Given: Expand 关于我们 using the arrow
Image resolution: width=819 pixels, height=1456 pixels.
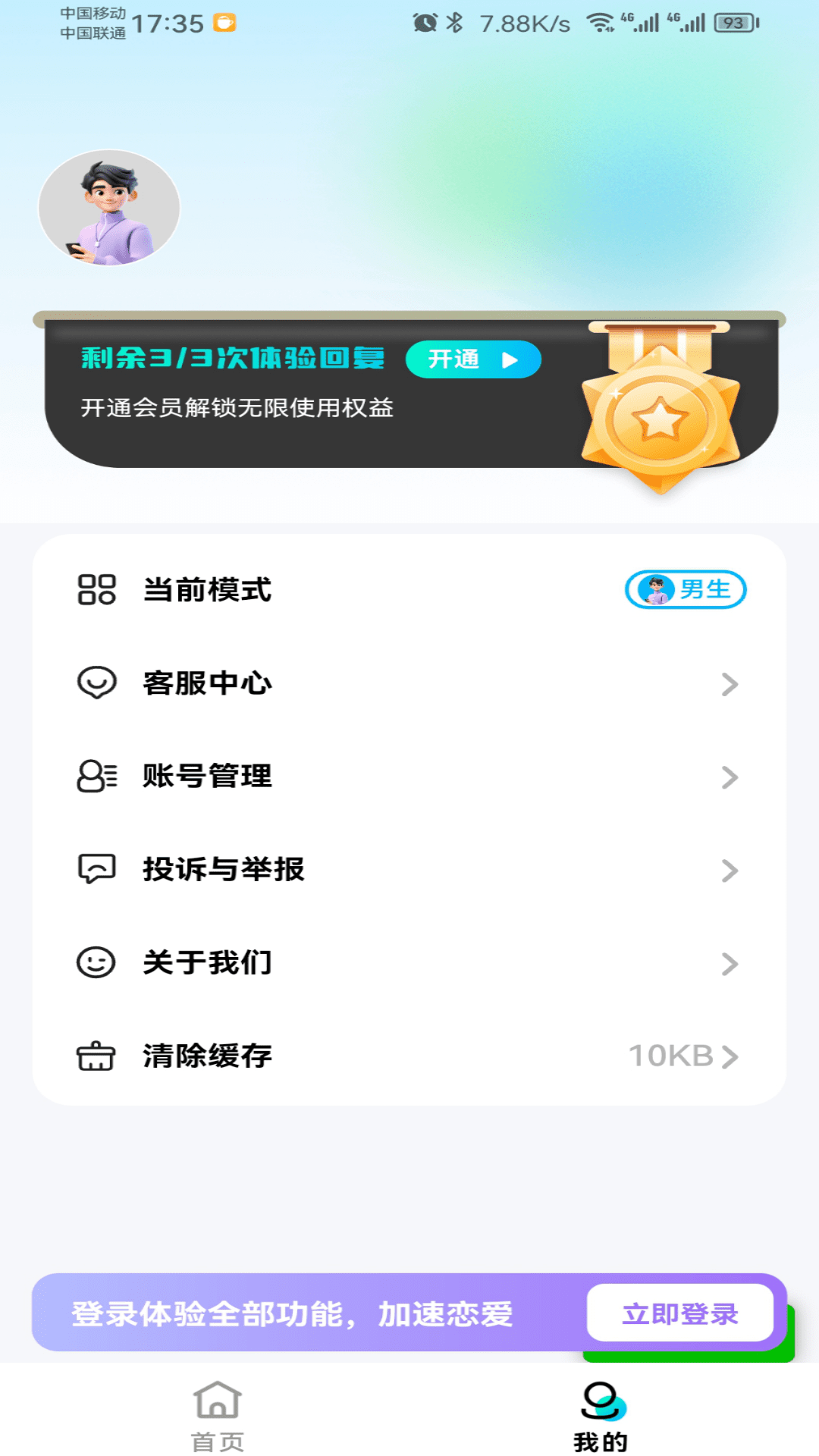Looking at the screenshot, I should (x=730, y=962).
